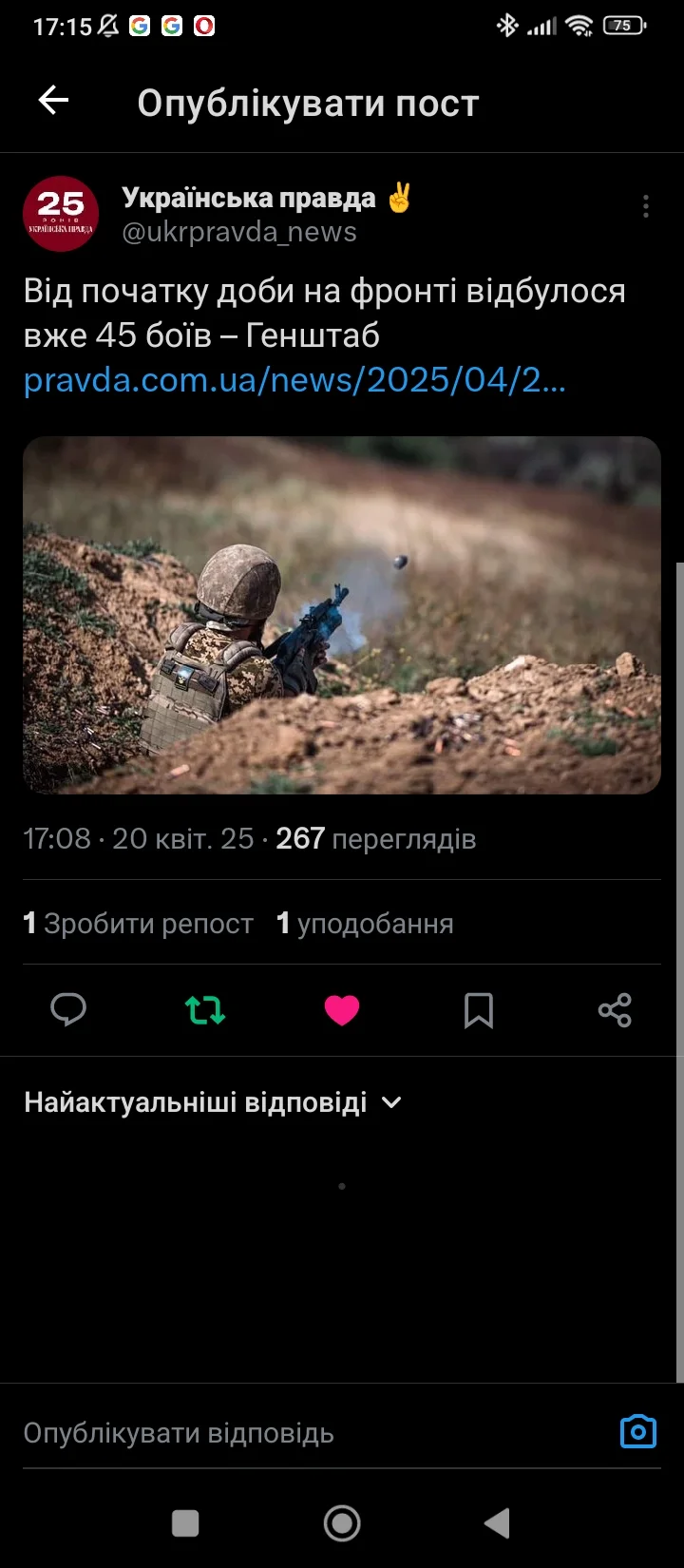Bookmark this post
Screen dimensions: 684x1568
[x=479, y=1010]
